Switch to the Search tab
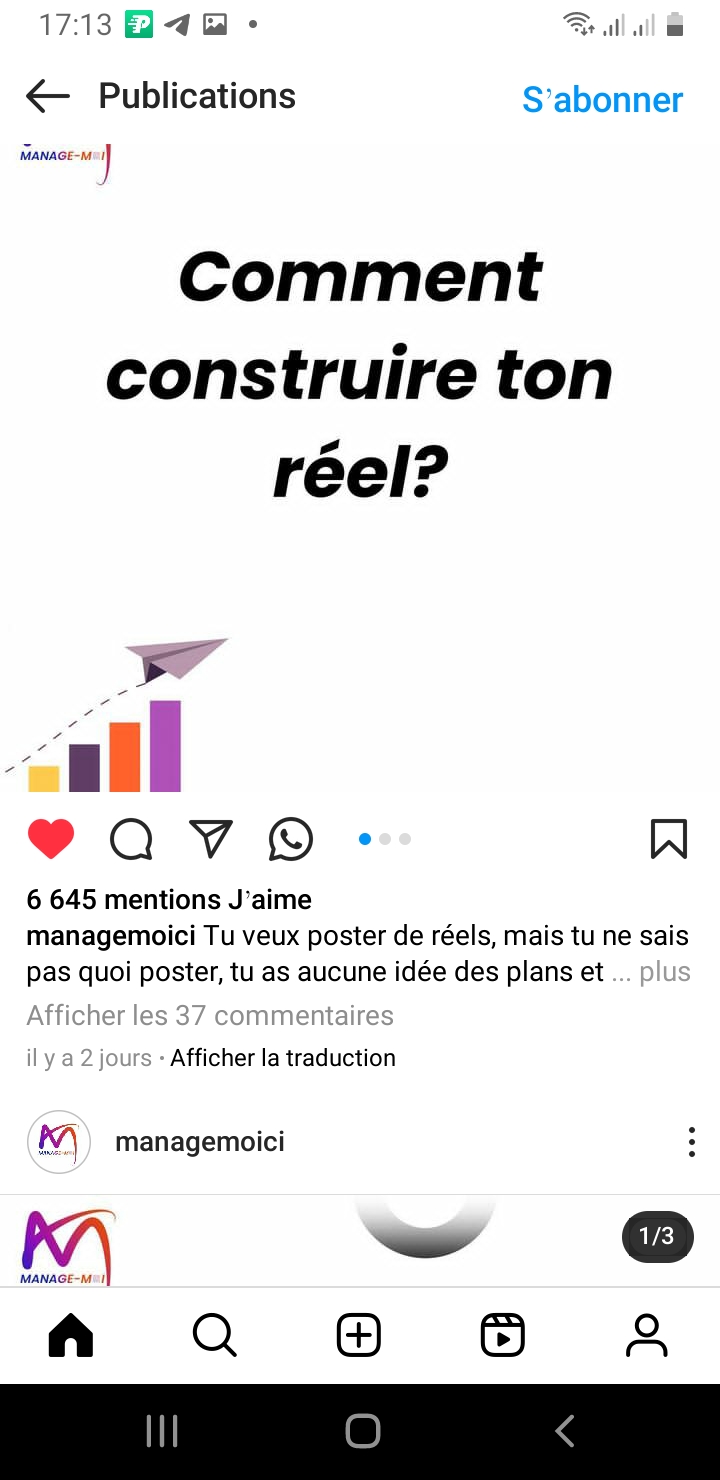Image resolution: width=720 pixels, height=1480 pixels. click(x=214, y=1335)
